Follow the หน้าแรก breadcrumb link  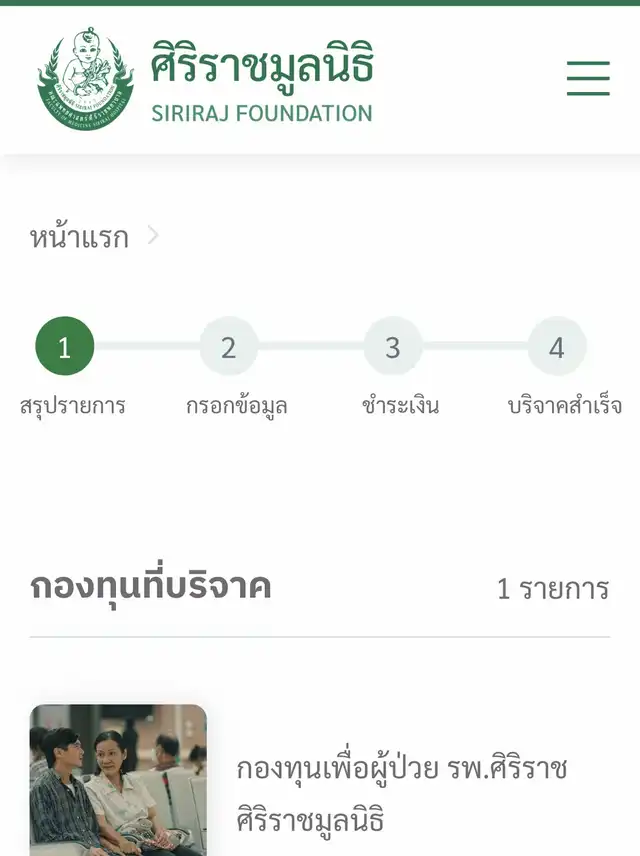pos(79,238)
